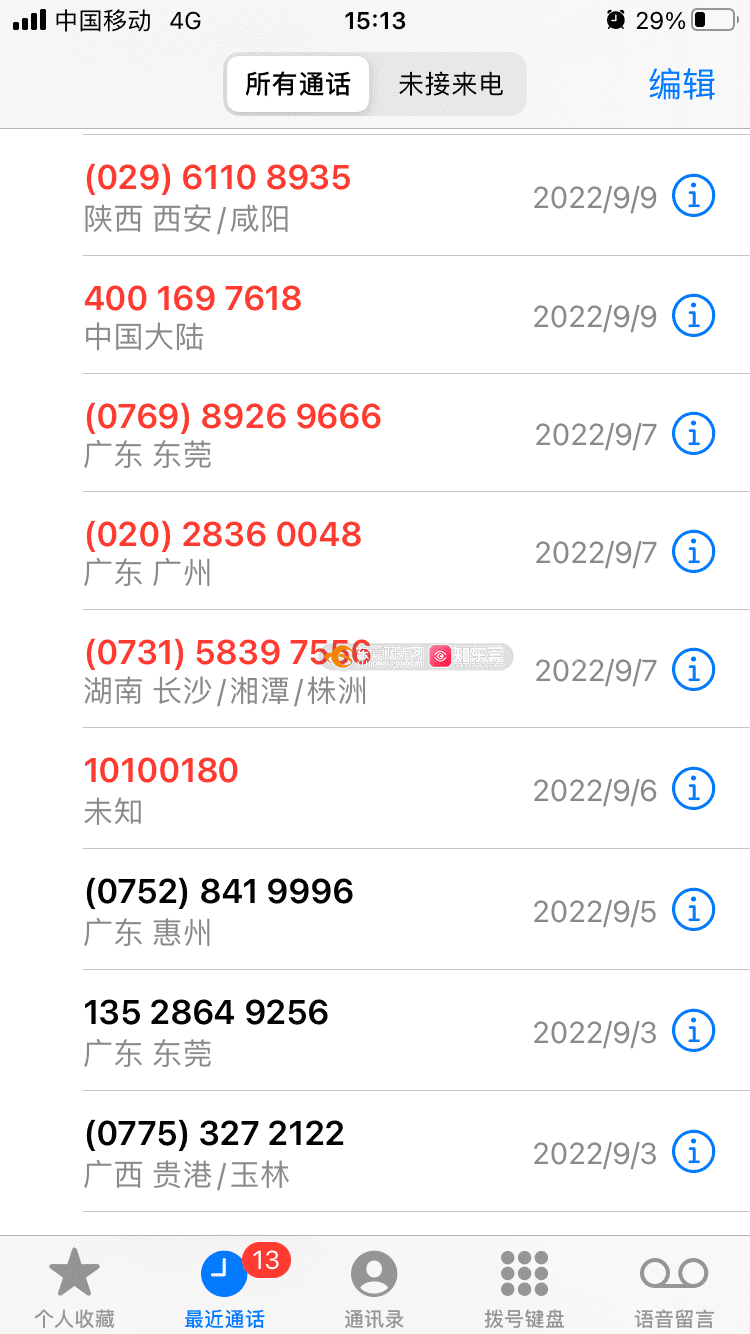
Task: Open info for (029) 6110 8935
Action: click(693, 196)
